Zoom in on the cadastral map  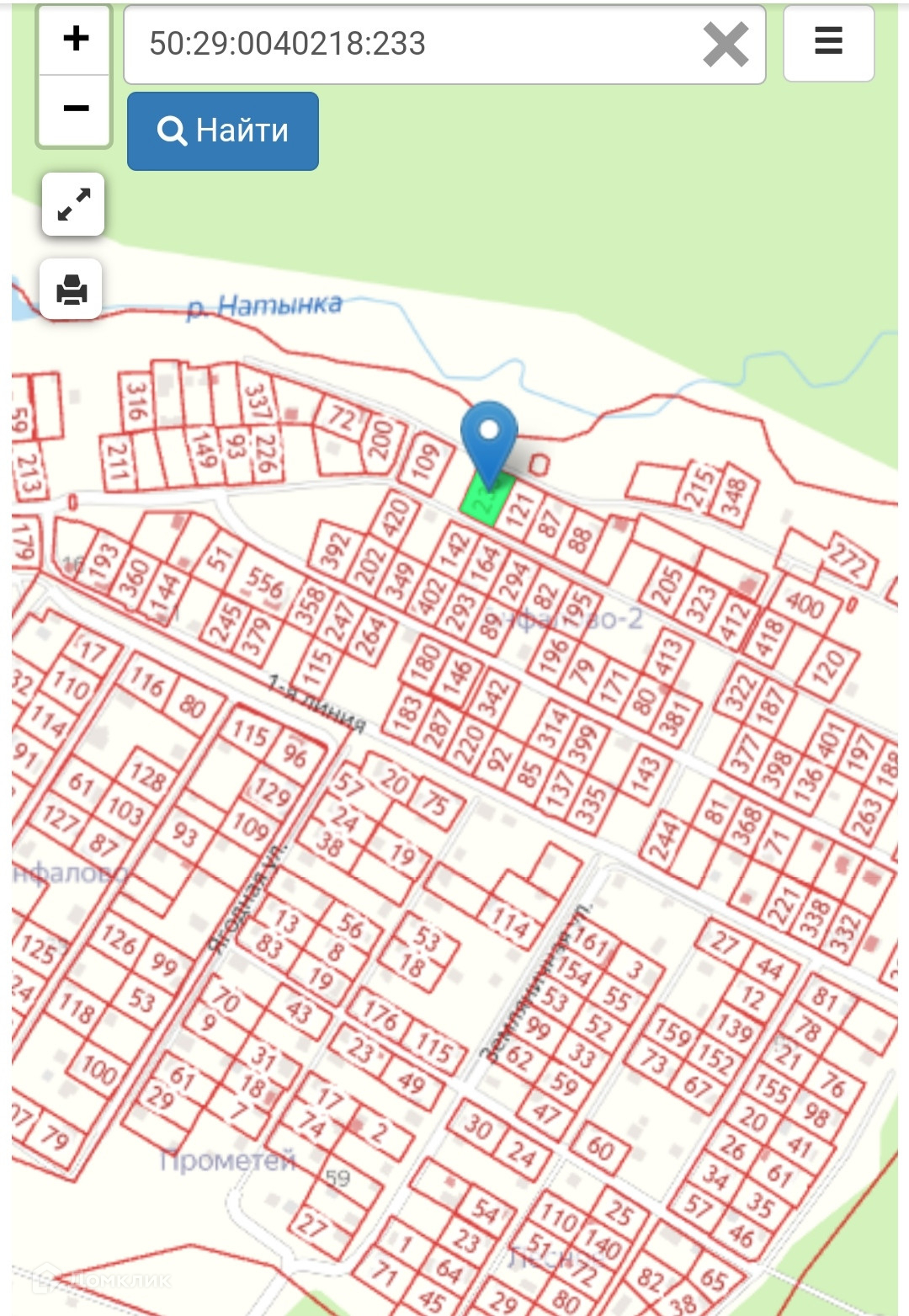(76, 40)
